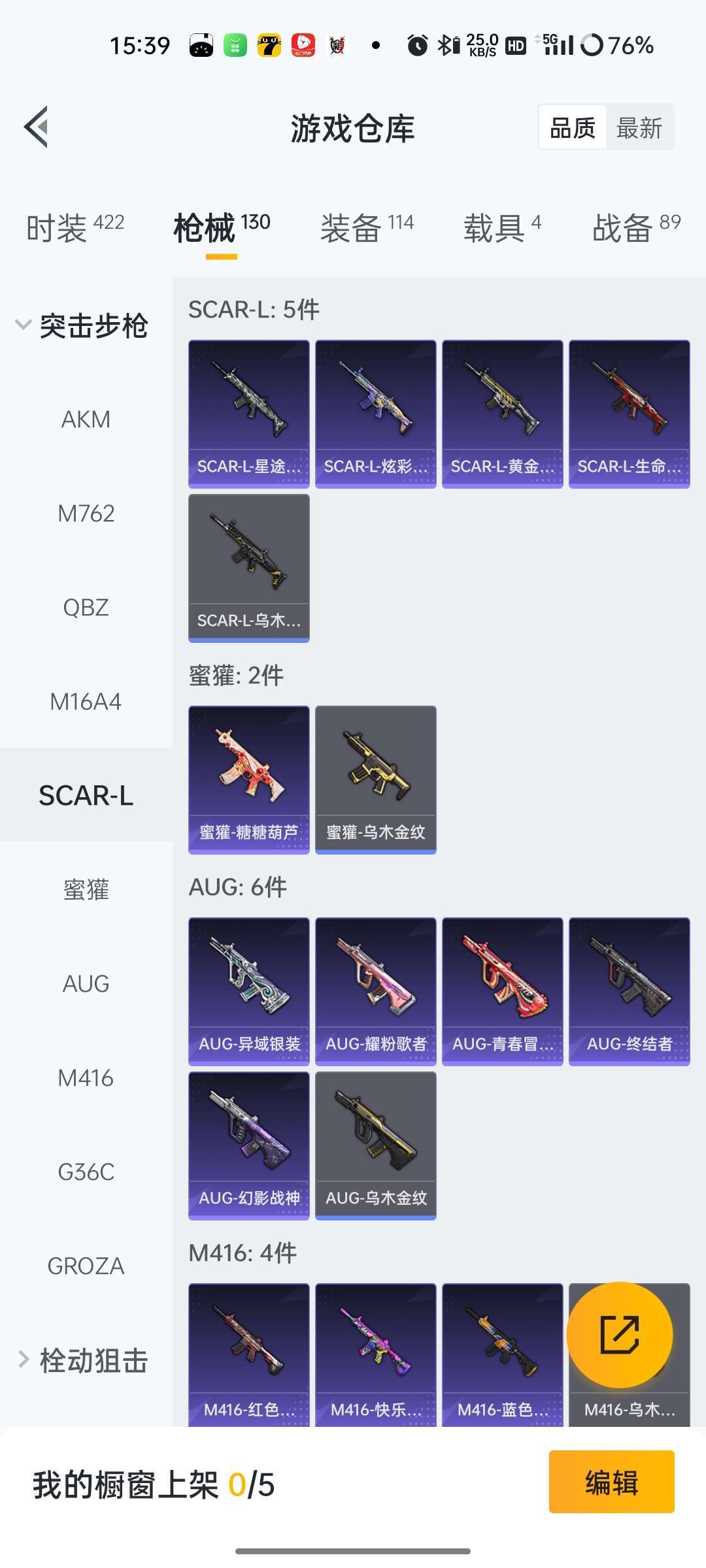This screenshot has width=706, height=1568.
Task: Switch to the 时装 tab
Action: (75, 228)
